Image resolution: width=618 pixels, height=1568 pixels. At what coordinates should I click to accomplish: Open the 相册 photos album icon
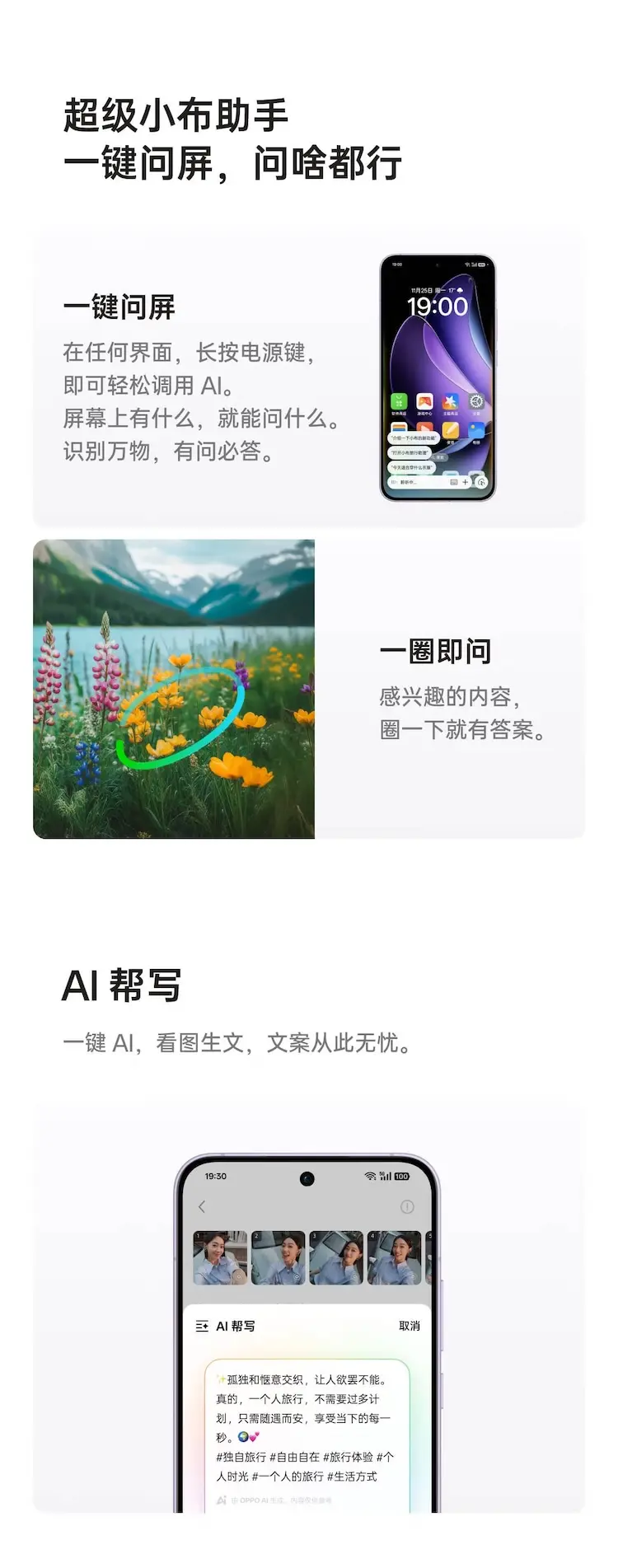(475, 428)
